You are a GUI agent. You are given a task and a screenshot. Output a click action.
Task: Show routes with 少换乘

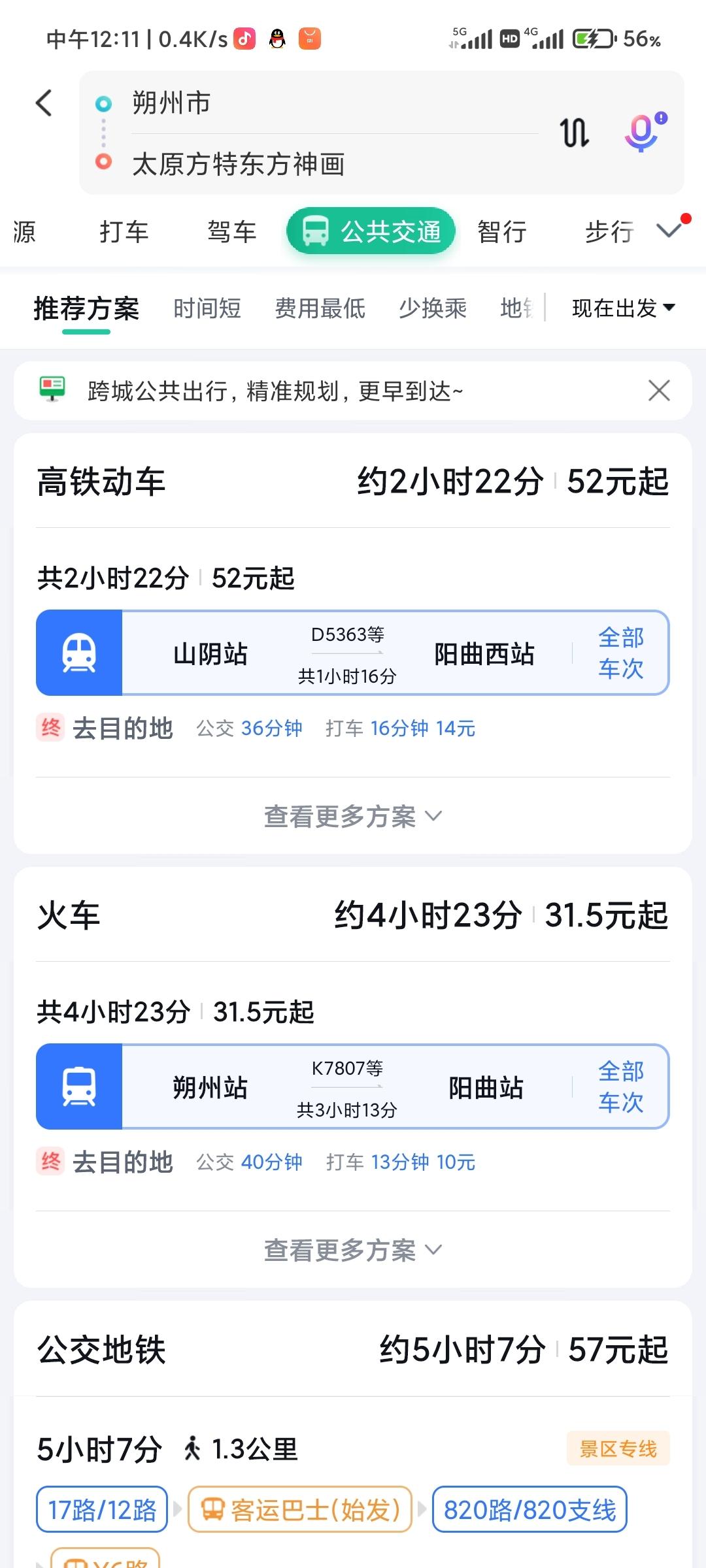click(433, 308)
